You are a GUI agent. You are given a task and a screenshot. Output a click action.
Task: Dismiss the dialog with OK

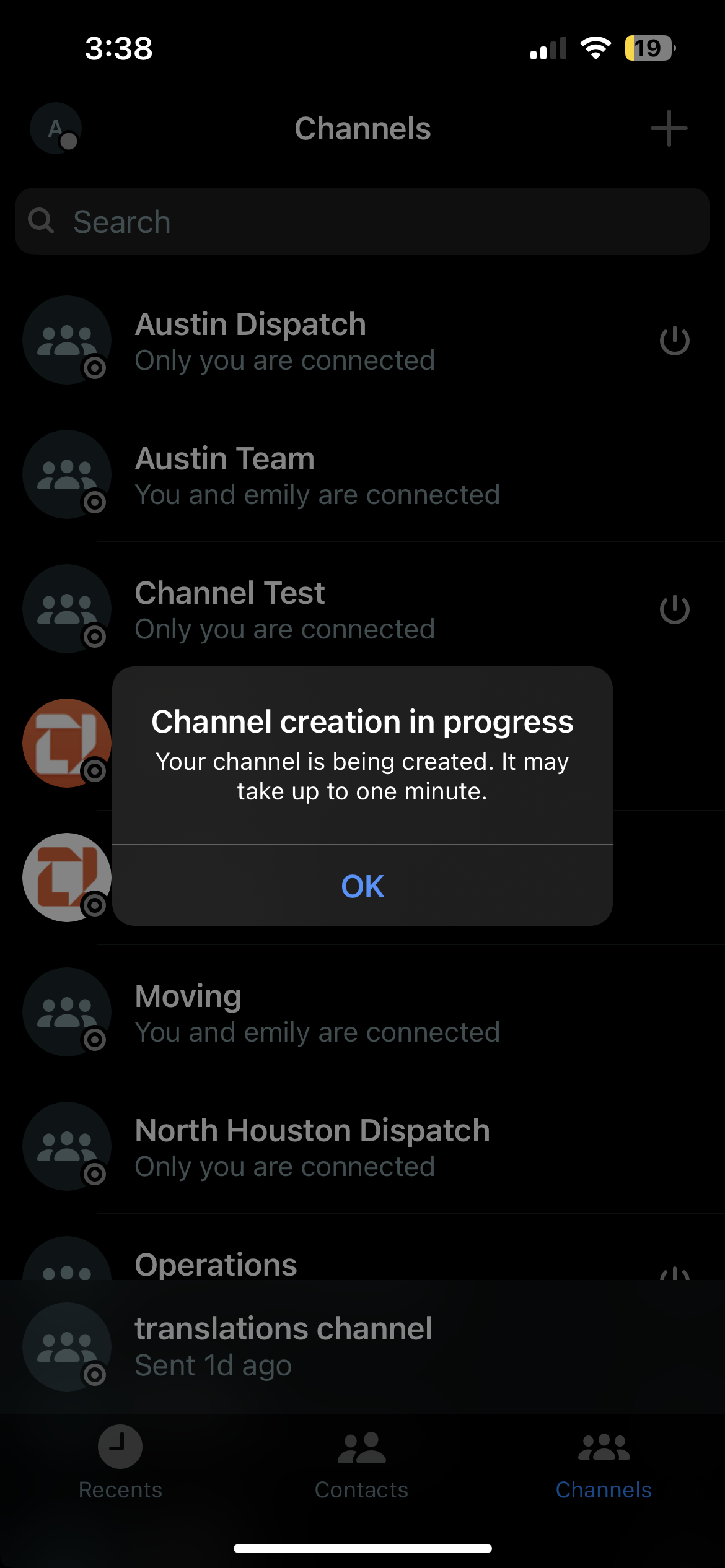tap(362, 886)
